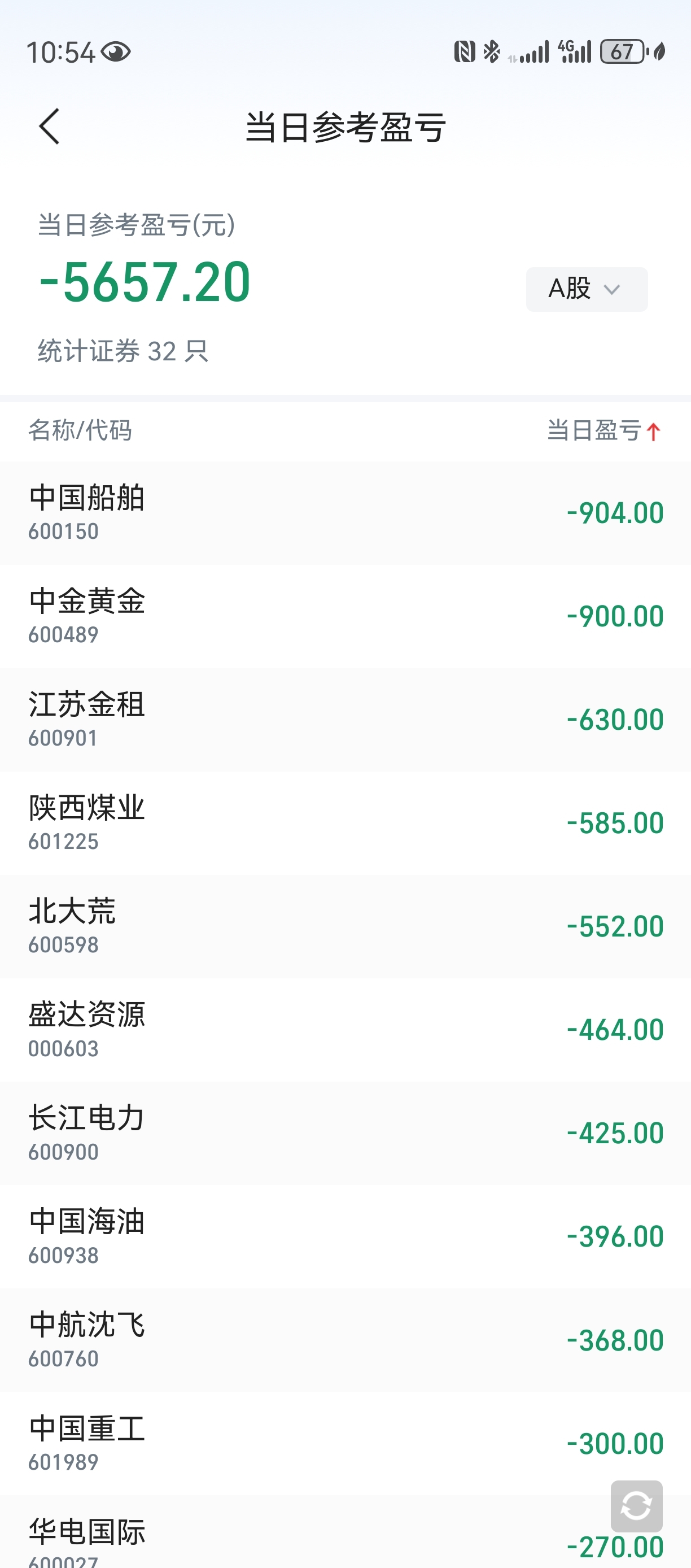Open 中国船舶 600150 row
The height and width of the screenshot is (1568, 691).
coord(345,513)
